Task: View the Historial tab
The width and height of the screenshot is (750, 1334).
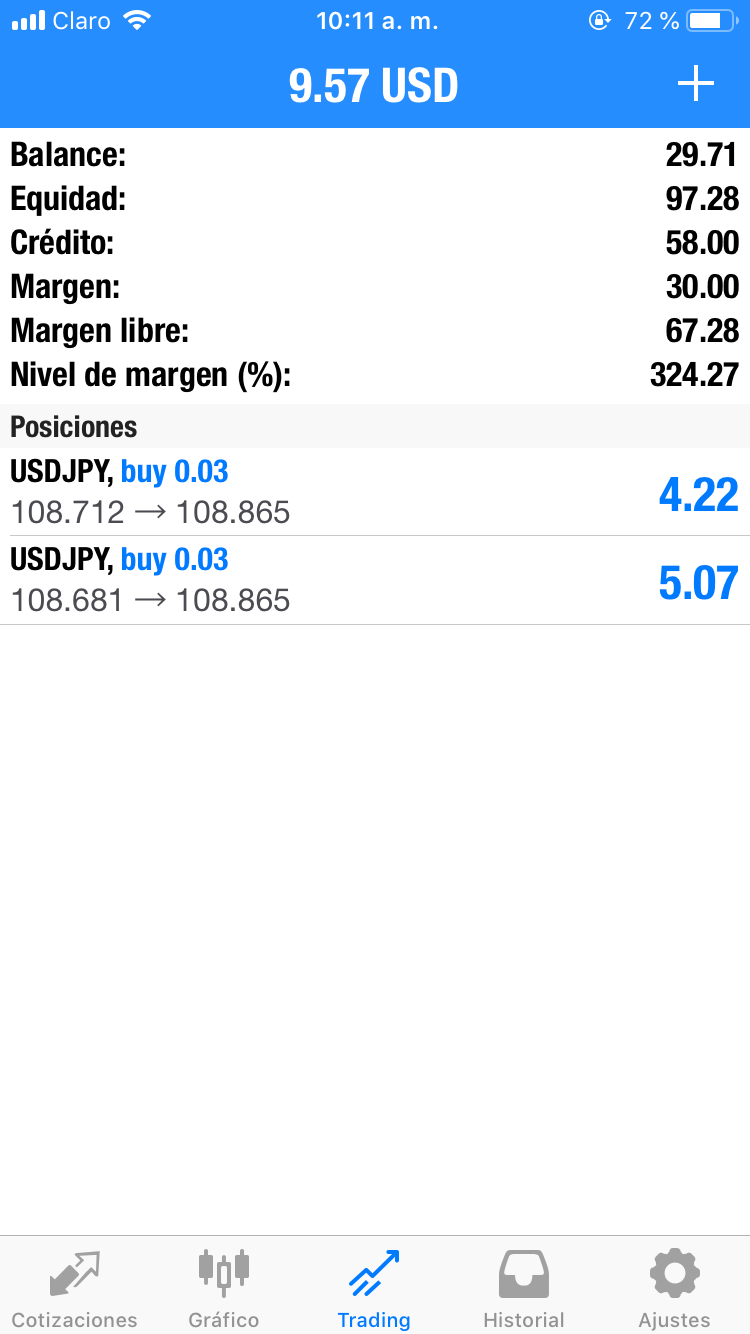Action: pyautogui.click(x=524, y=1288)
